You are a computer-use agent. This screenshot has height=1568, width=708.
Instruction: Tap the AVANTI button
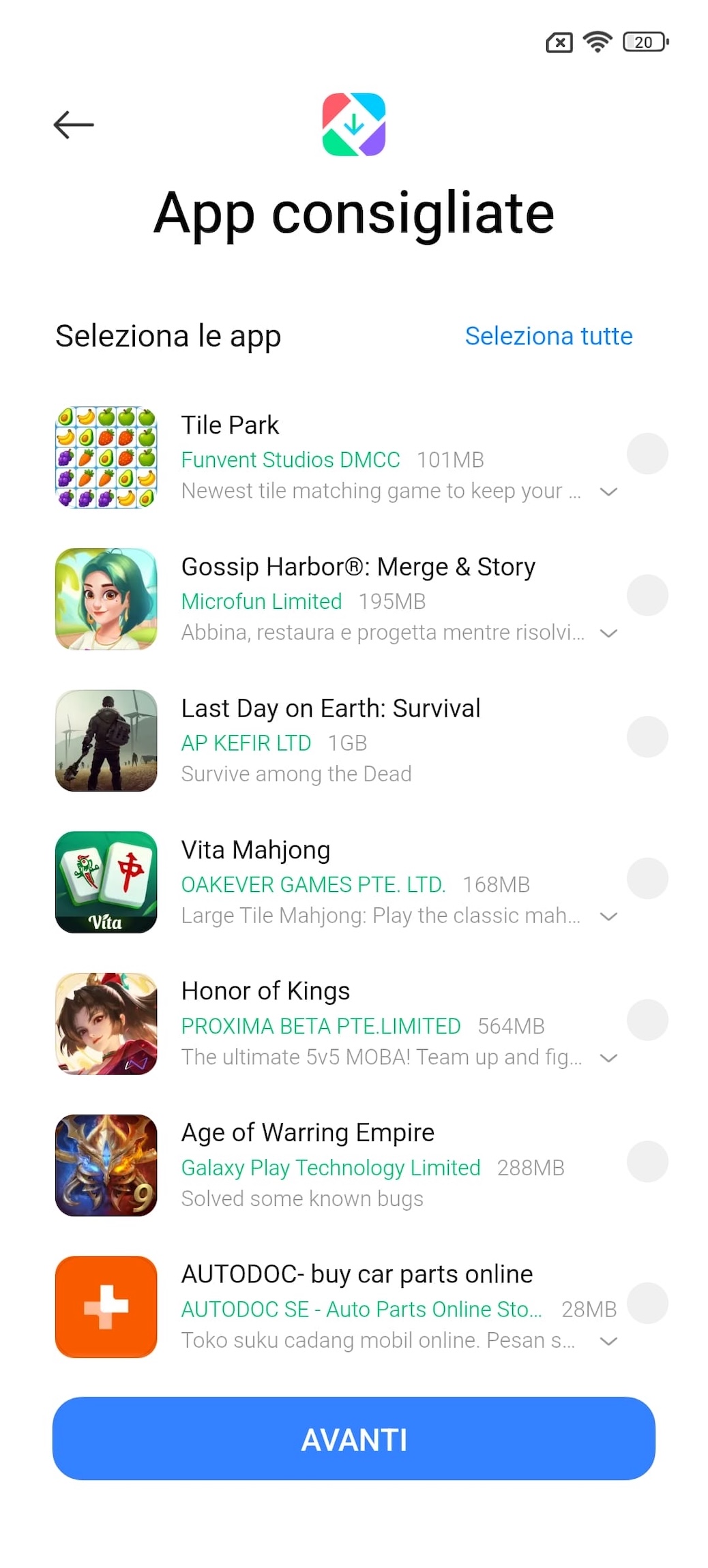tap(354, 1440)
